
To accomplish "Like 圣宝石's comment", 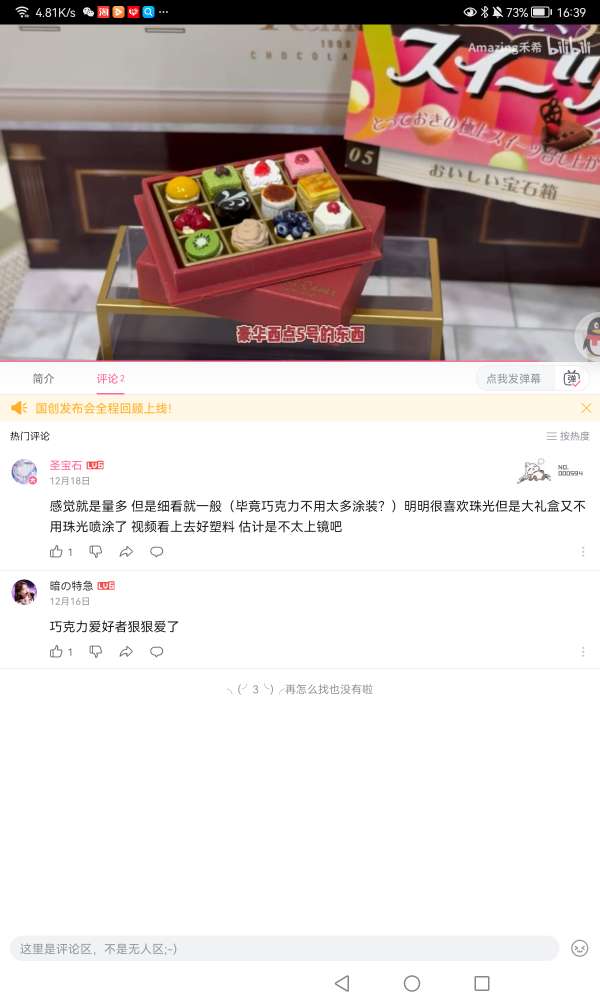I will click(x=57, y=552).
